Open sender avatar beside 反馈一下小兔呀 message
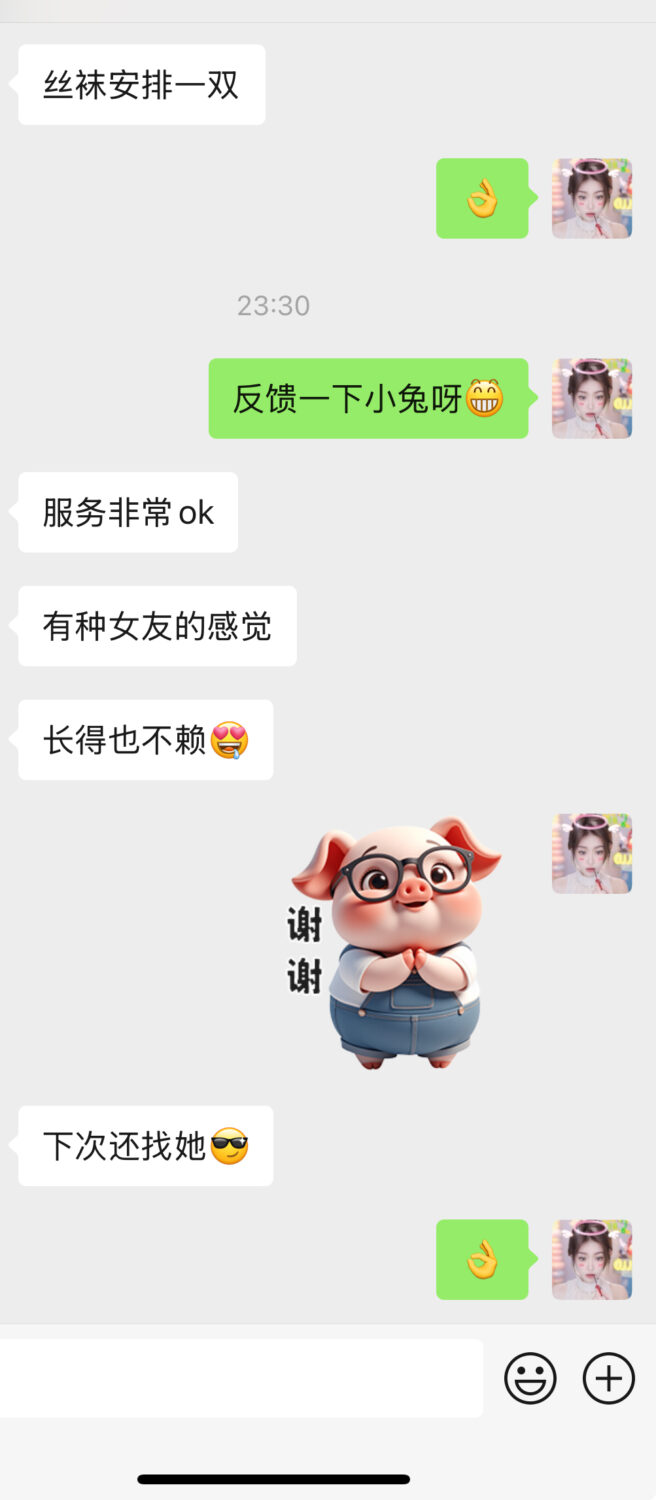This screenshot has height=1500, width=656. (x=591, y=398)
